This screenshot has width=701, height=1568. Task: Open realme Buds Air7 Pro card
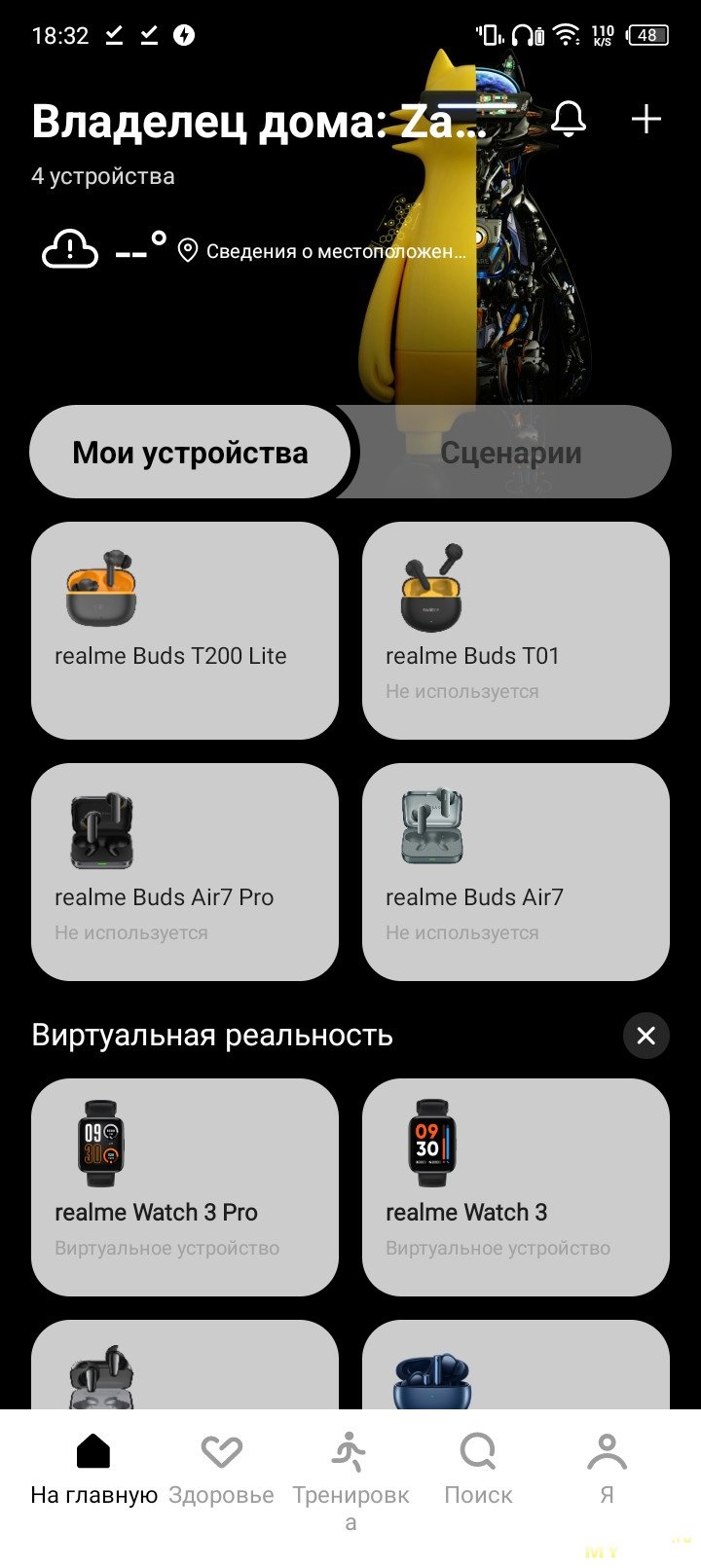pyautogui.click(x=185, y=871)
